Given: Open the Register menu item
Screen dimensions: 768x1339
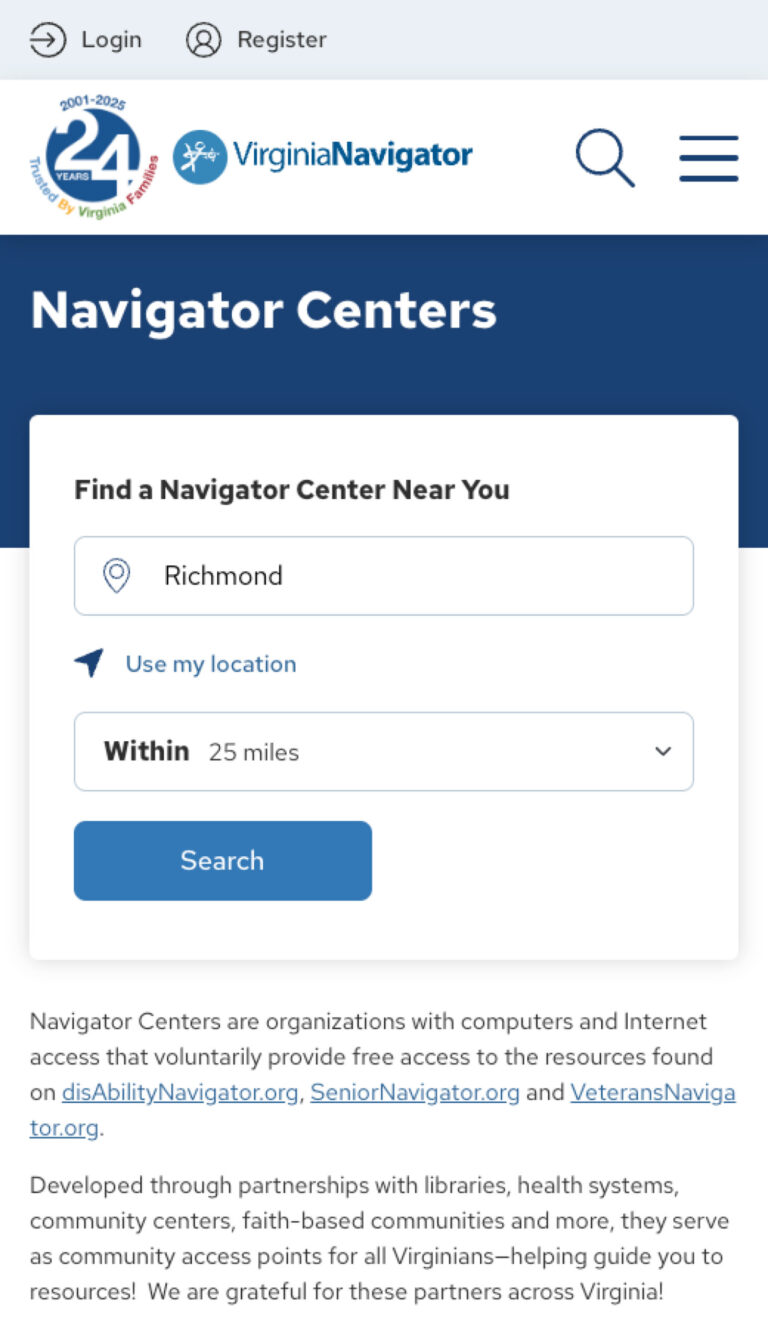Looking at the screenshot, I should pyautogui.click(x=281, y=39).
